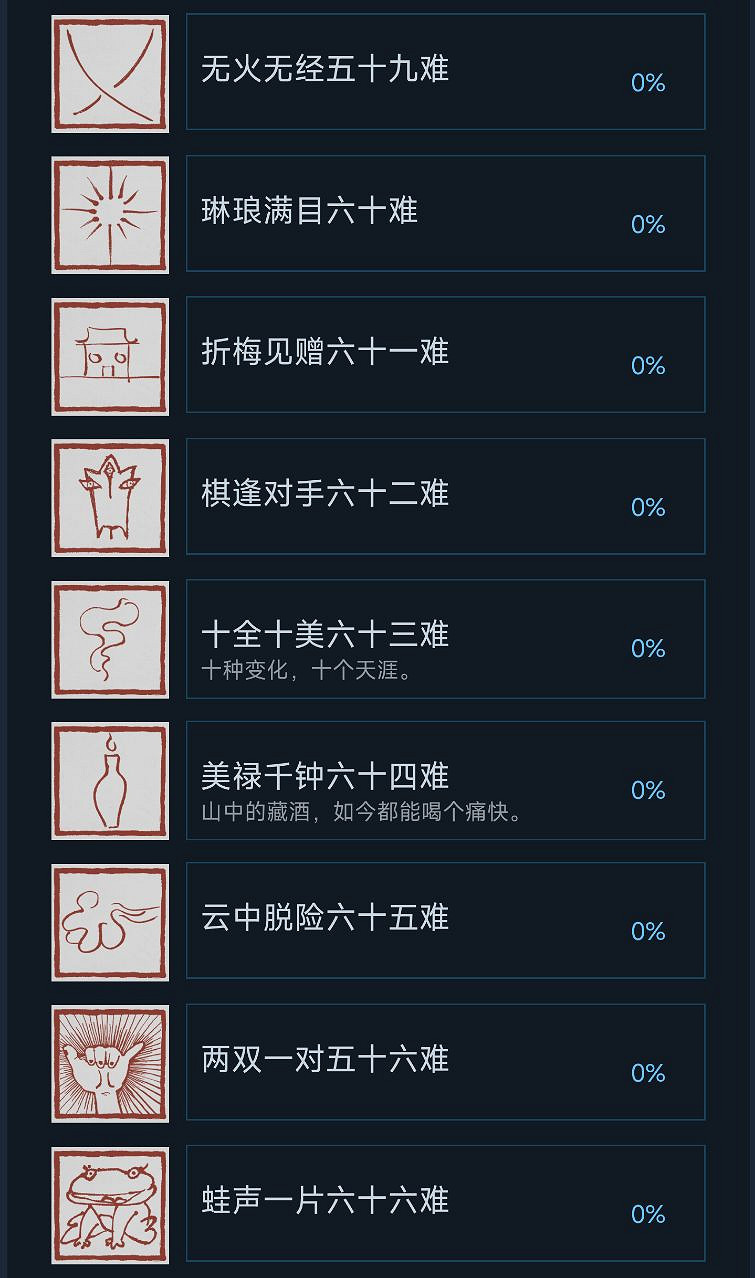Viewport: 755px width, 1278px height.
Task: Select the sunburst stamp icon beside 琳琅满目六十难
Action: 110,214
